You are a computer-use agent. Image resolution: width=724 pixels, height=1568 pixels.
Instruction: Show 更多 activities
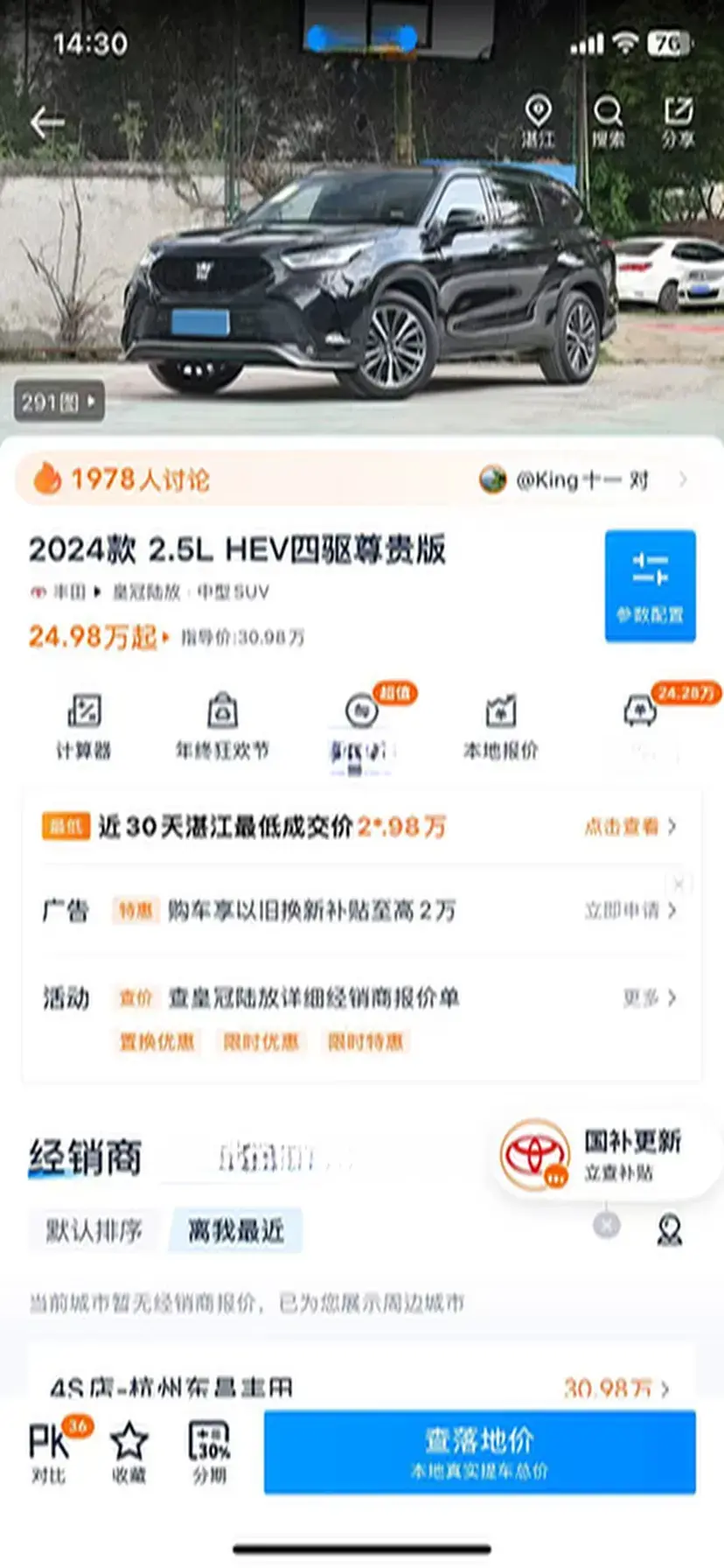[x=649, y=997]
